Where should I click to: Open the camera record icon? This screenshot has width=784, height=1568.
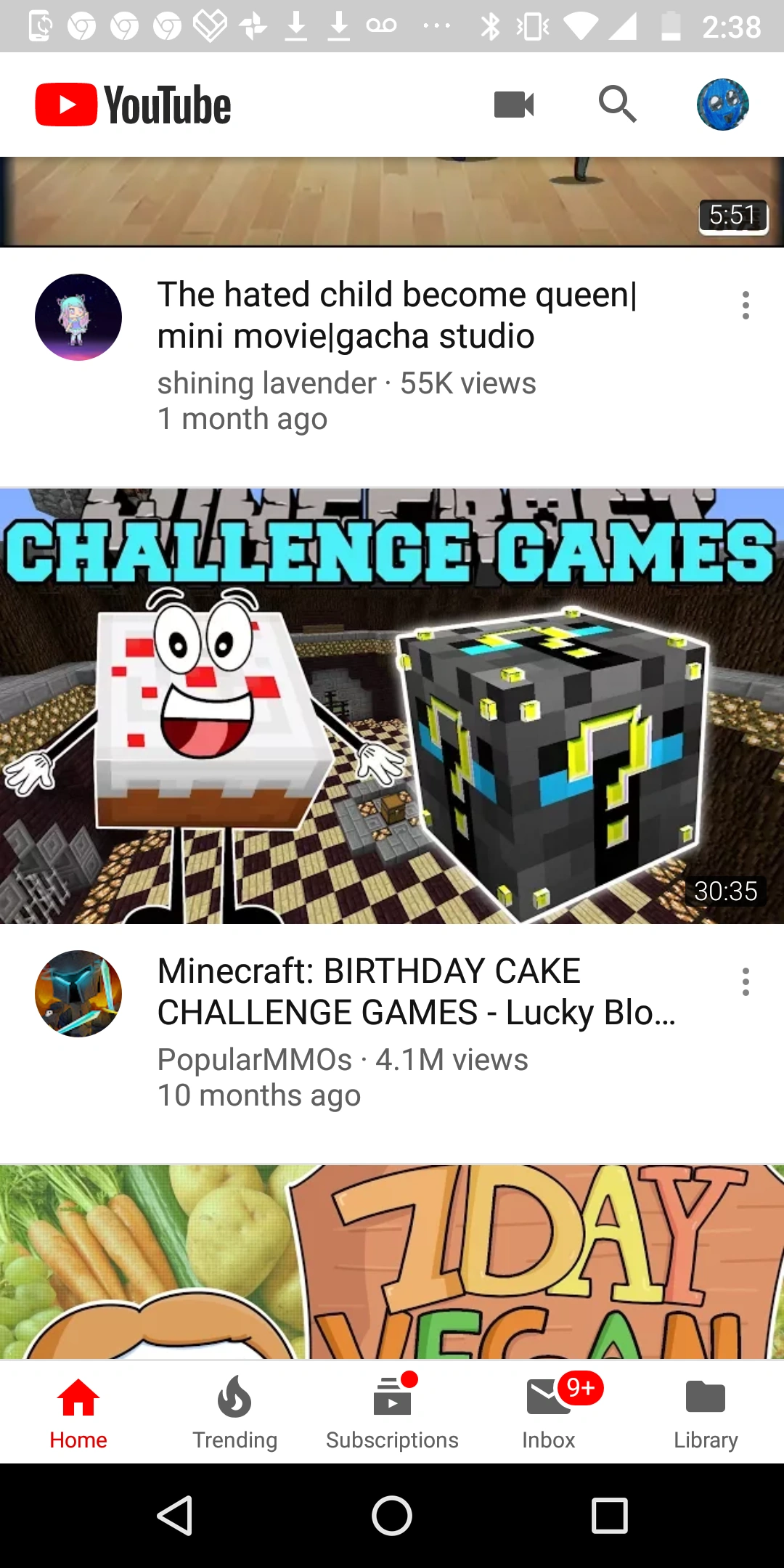click(514, 105)
